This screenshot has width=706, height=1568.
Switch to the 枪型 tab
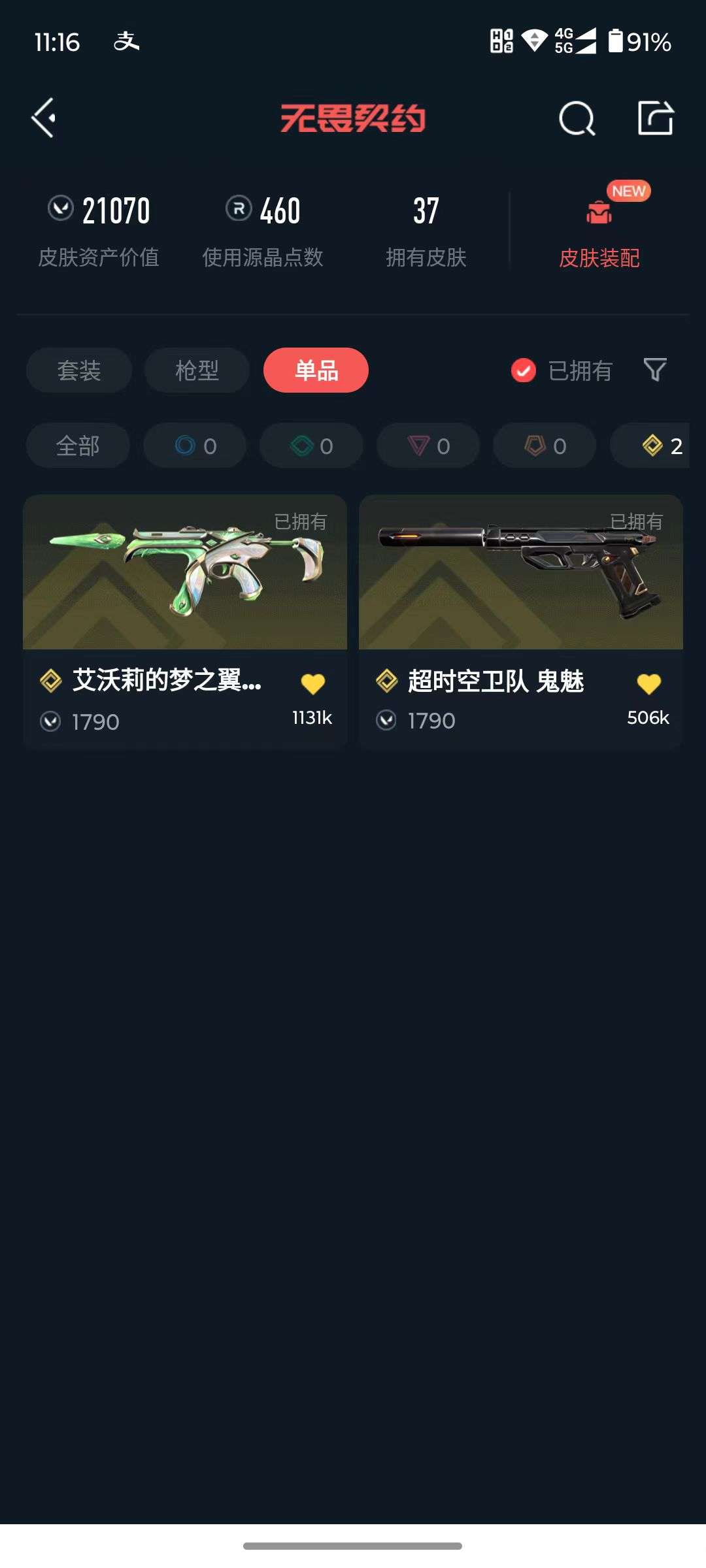[x=195, y=370]
